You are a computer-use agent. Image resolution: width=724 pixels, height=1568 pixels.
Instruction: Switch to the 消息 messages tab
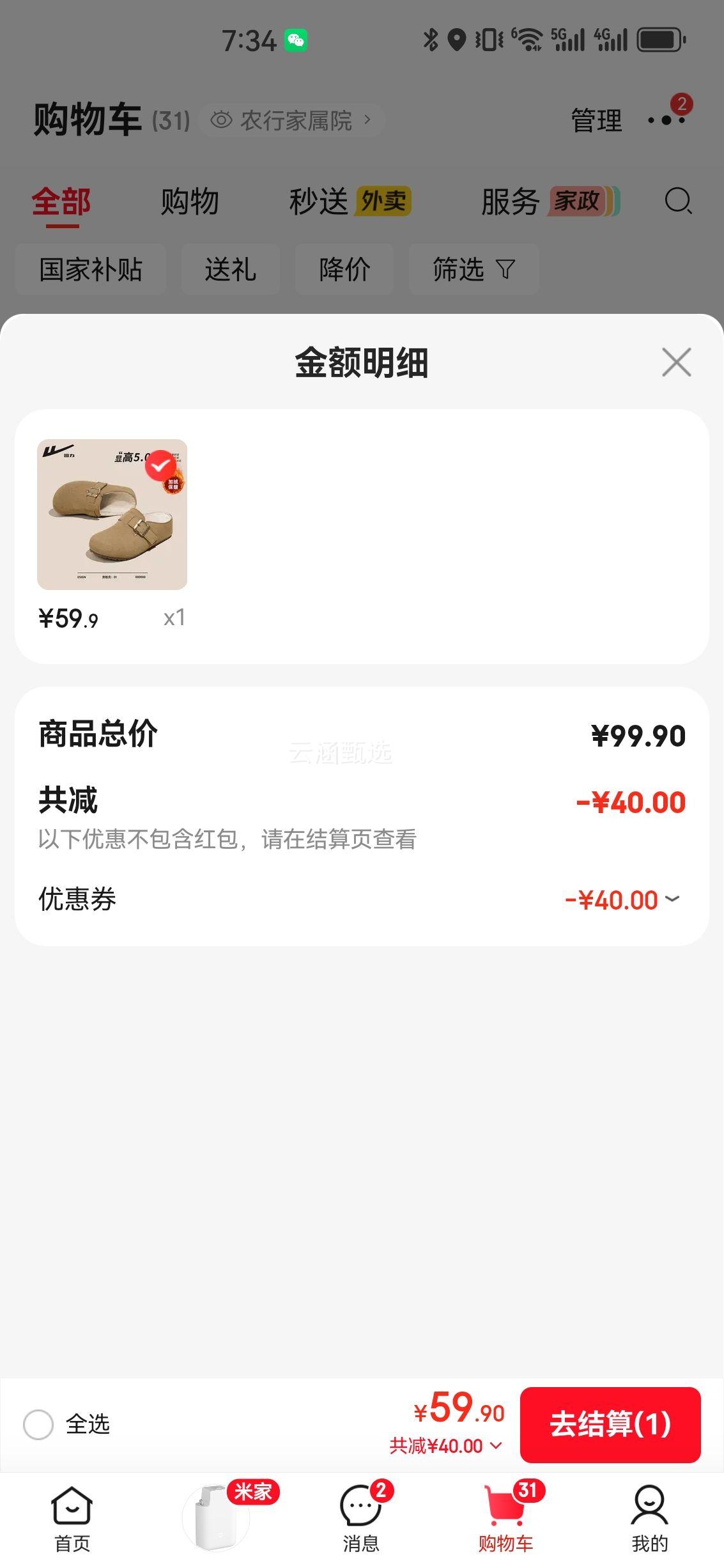tap(361, 1519)
